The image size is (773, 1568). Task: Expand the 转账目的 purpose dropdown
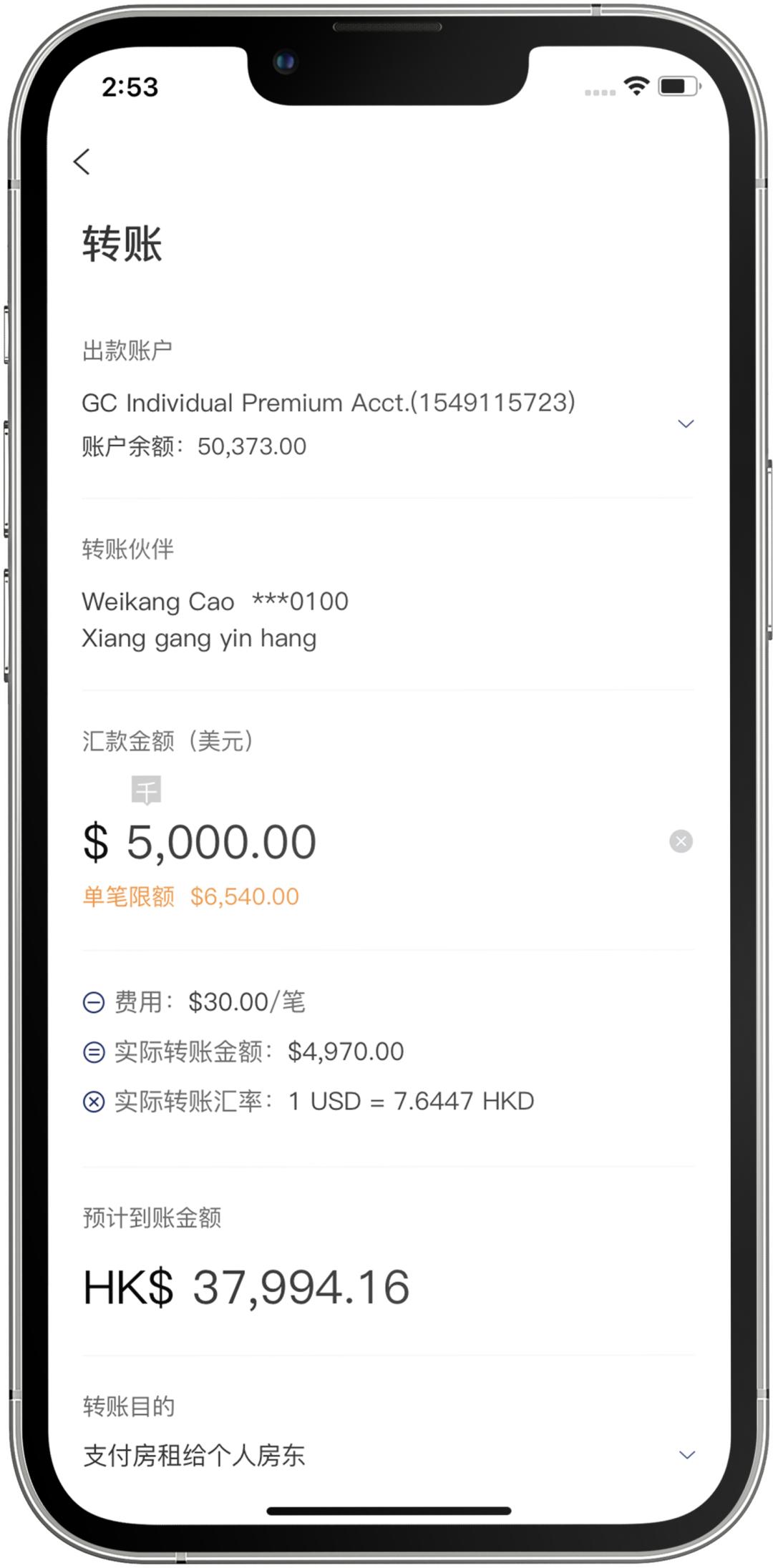686,1454
